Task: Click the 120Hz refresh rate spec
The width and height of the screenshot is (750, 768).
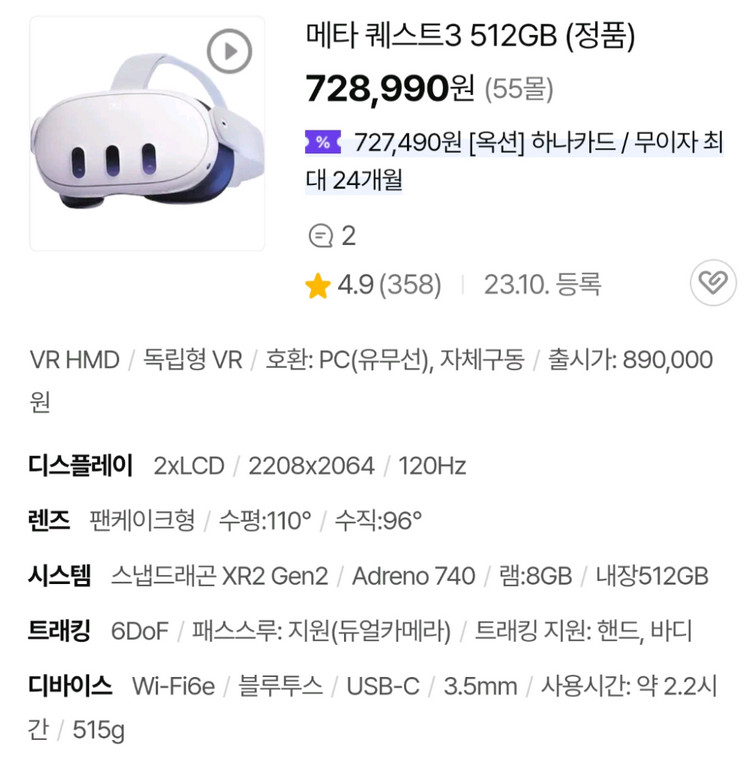Action: coord(431,466)
